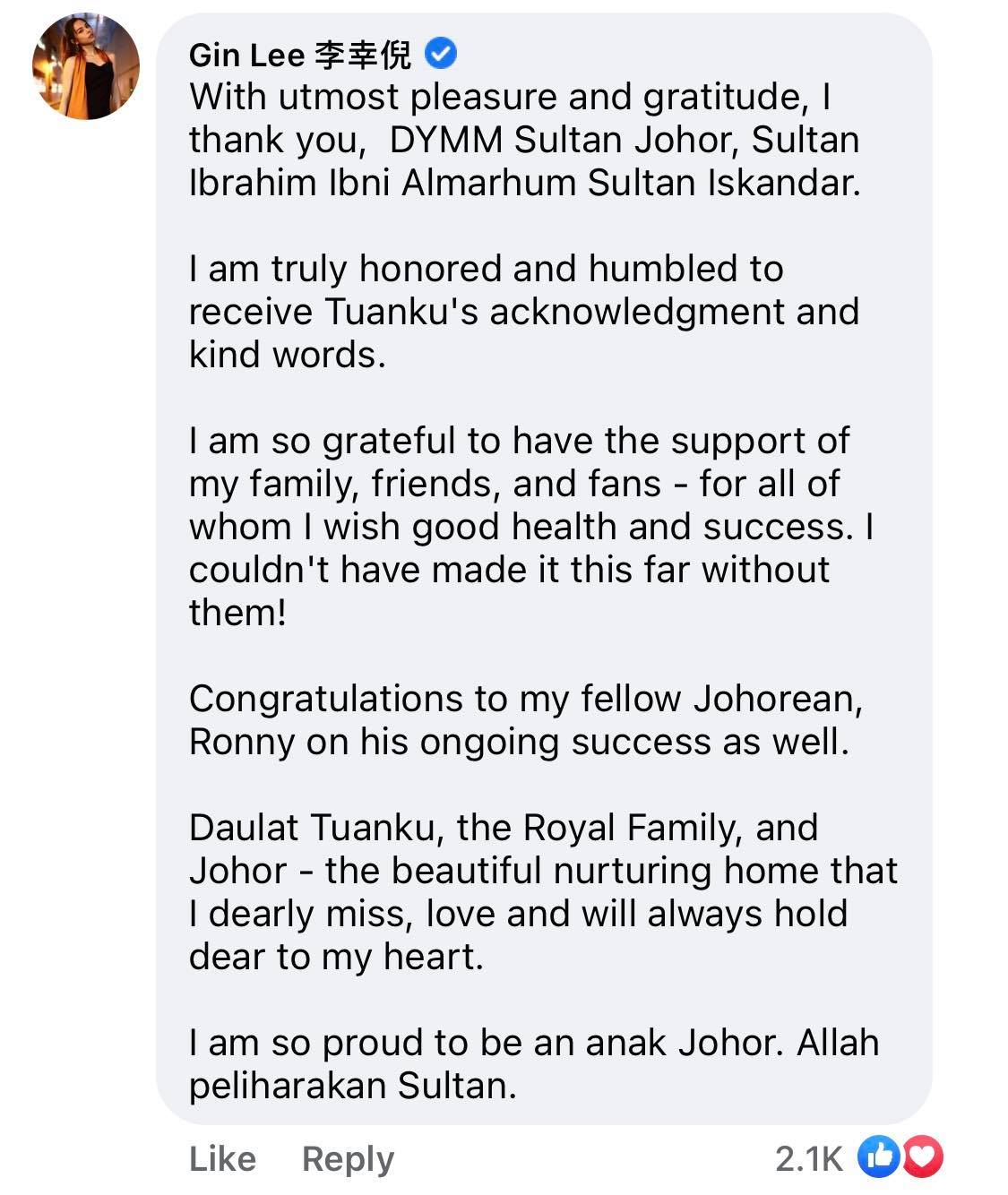
Task: Open Gin Lee's profile picture
Action: 85,66
